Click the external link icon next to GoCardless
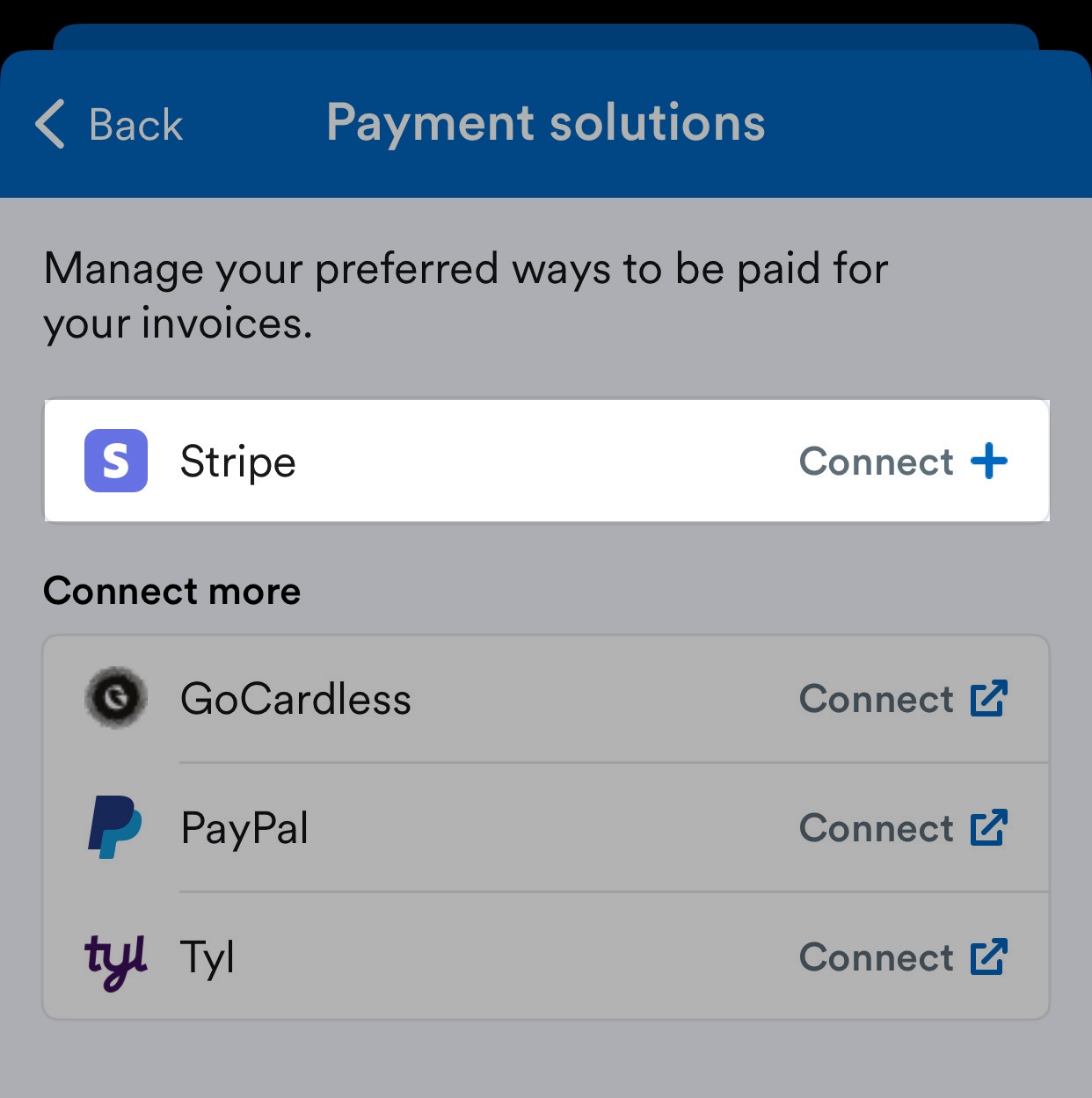1092x1098 pixels. (x=991, y=698)
